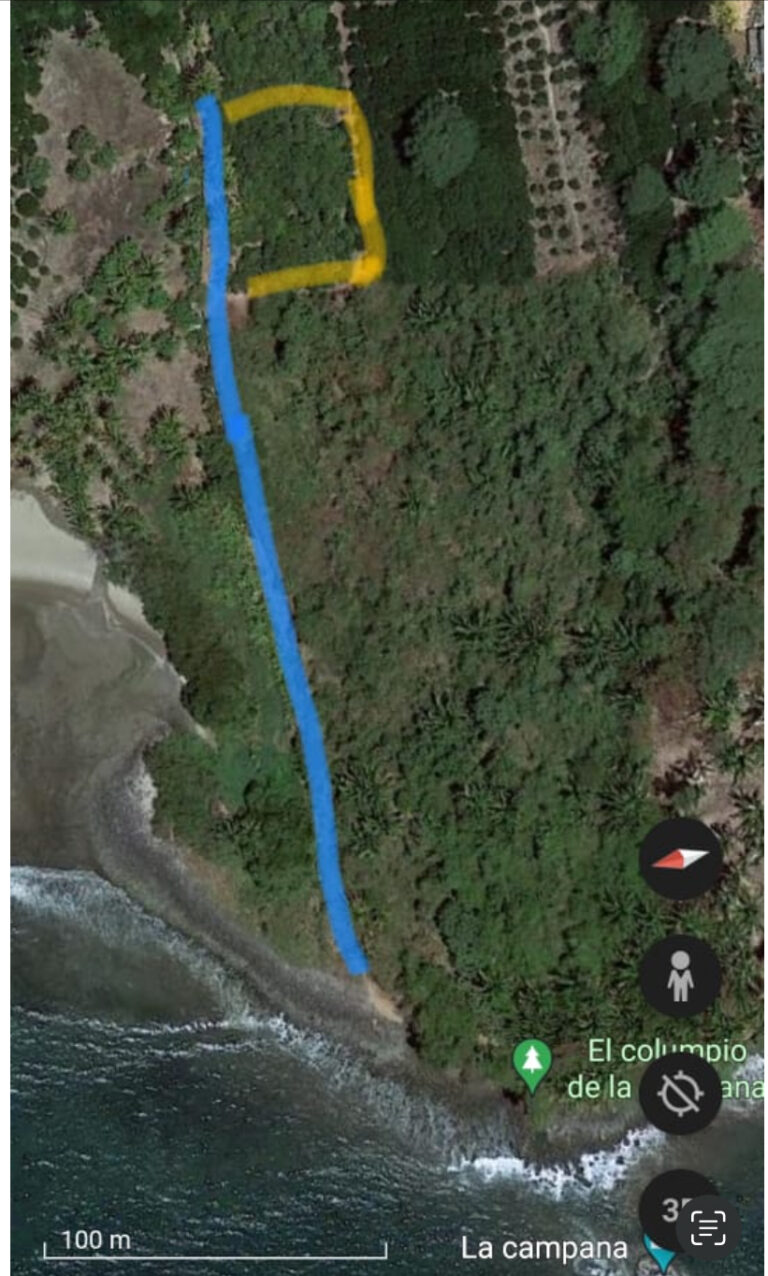Tap the compass to reset map orientation
The height and width of the screenshot is (1276, 768).
(681, 859)
